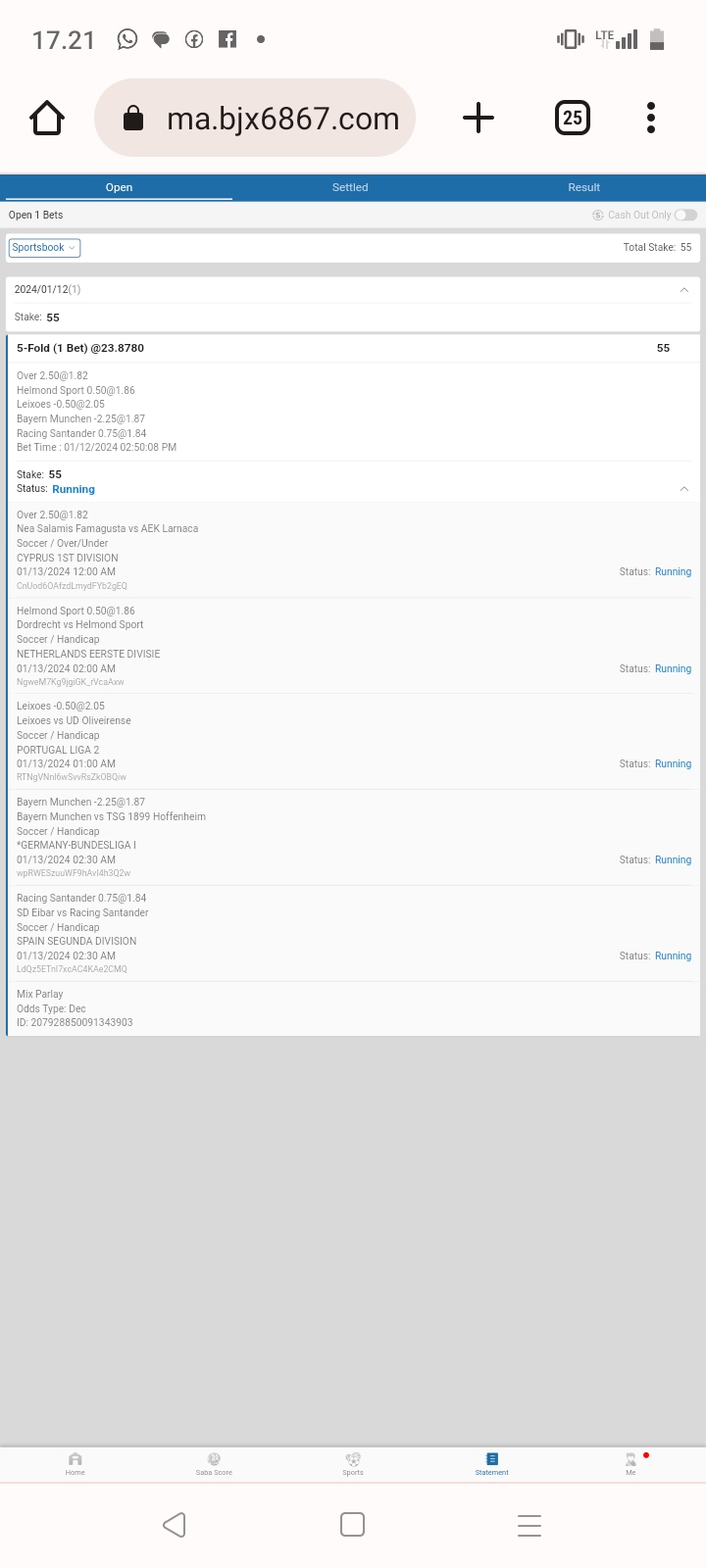The image size is (706, 1568).
Task: Open a new browser tab
Action: click(x=479, y=119)
